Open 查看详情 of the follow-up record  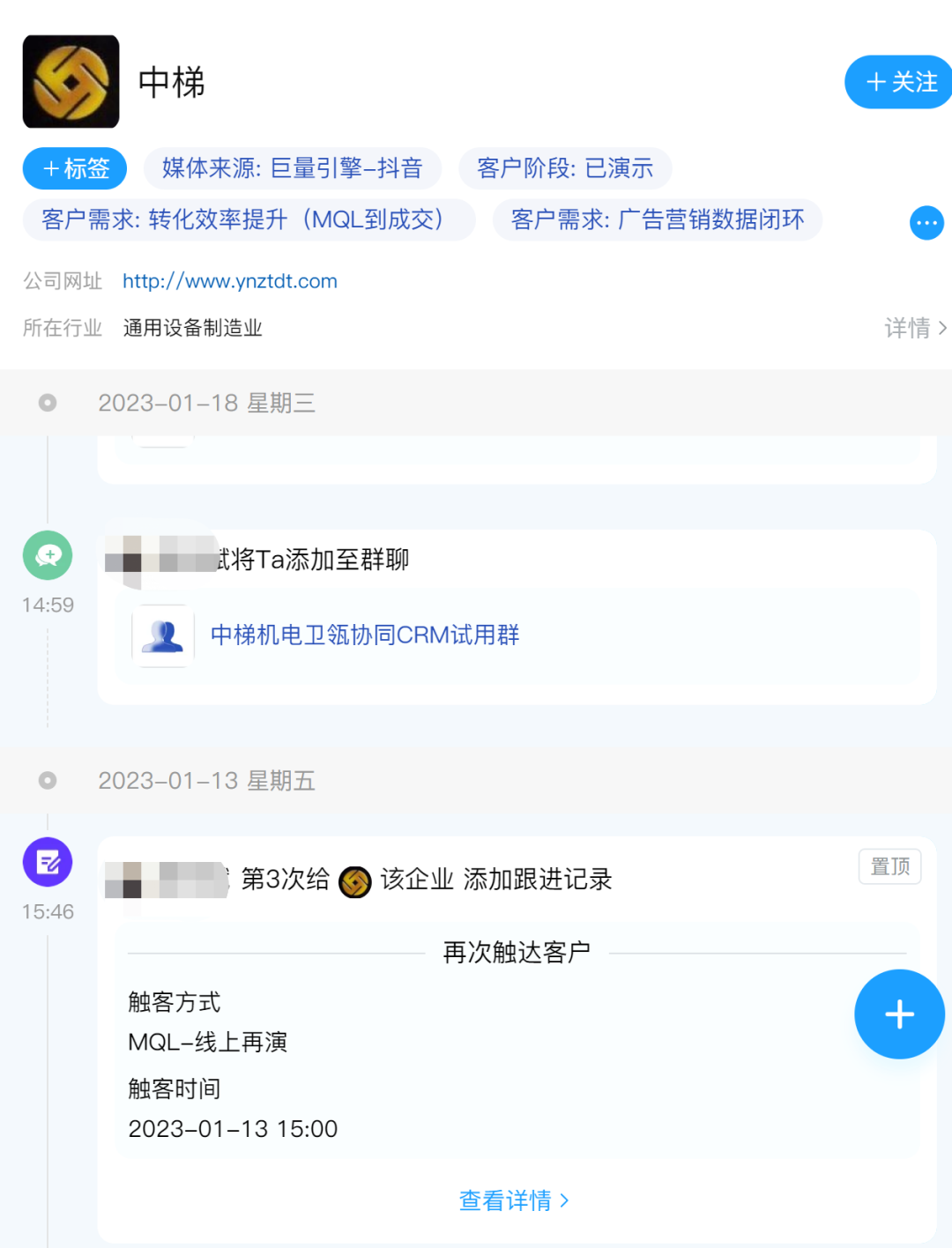point(514,1200)
